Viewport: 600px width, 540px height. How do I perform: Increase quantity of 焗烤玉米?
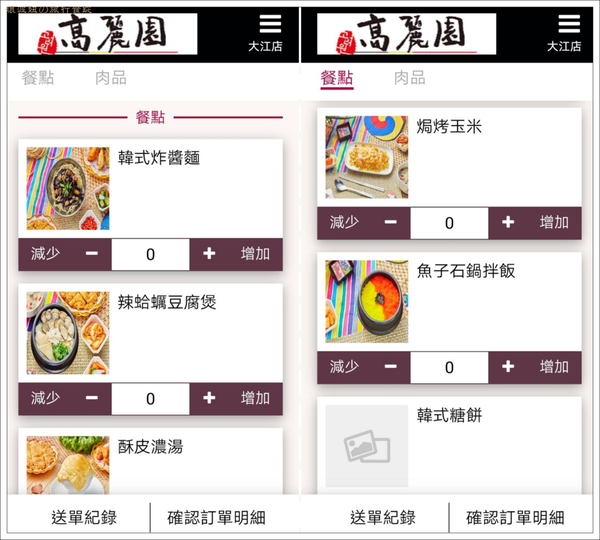click(508, 223)
